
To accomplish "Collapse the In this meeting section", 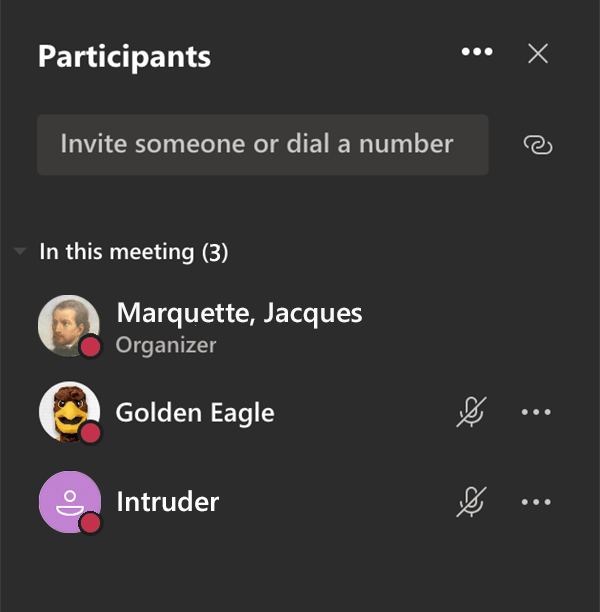I will click(20, 252).
